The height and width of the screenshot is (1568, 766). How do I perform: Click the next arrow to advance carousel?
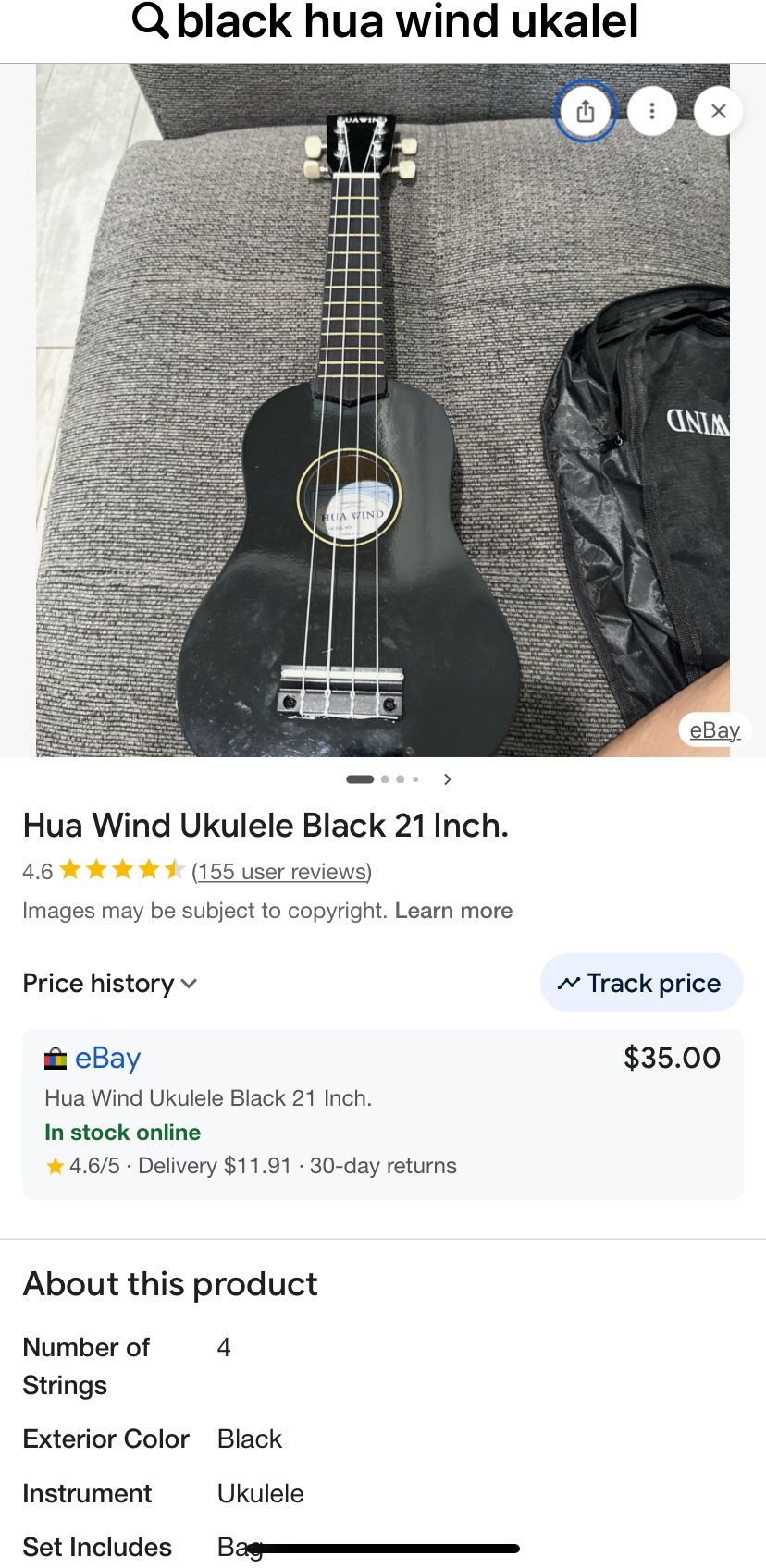(x=447, y=778)
